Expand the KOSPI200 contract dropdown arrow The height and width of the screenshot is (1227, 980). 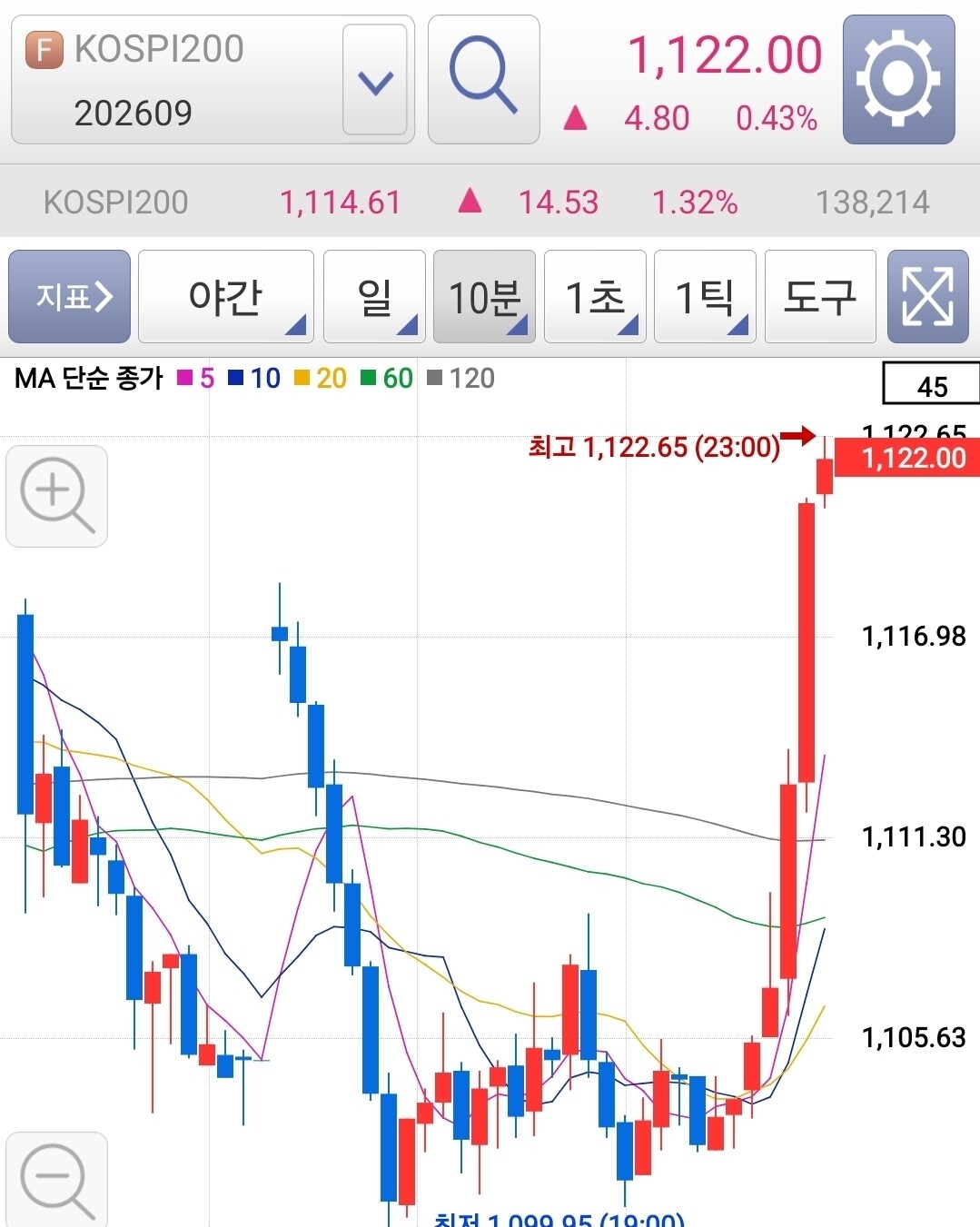coord(374,80)
